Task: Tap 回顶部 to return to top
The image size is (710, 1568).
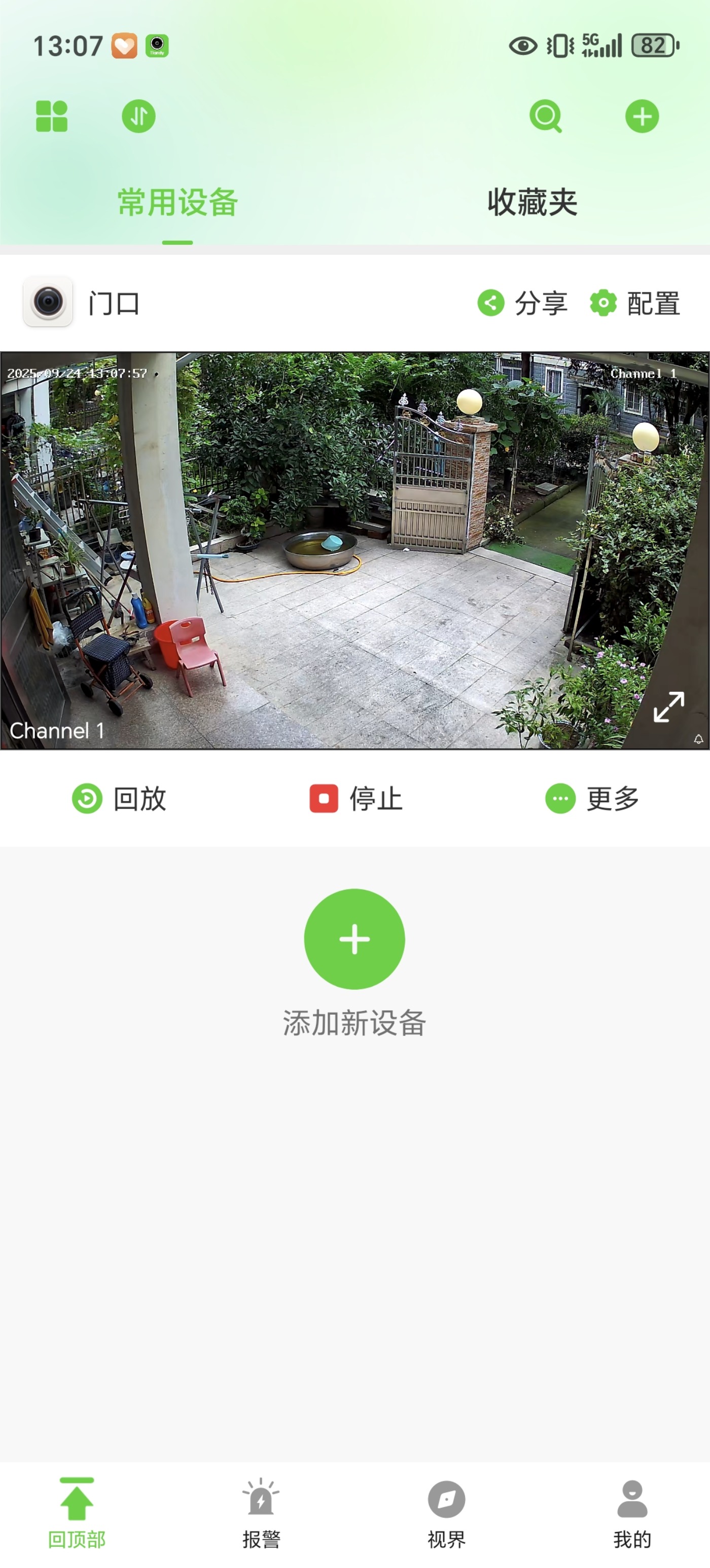Action: [x=77, y=1513]
